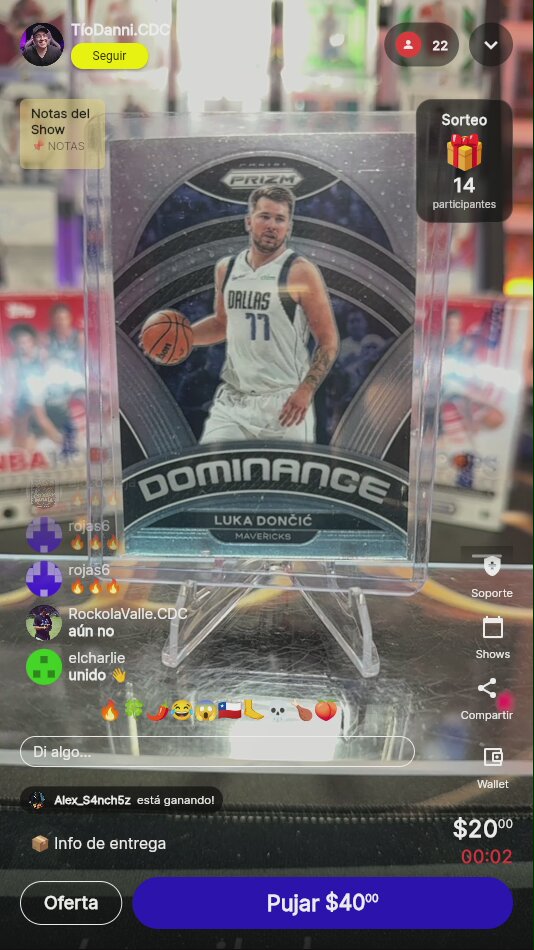534x950 pixels.
Task: Open Soporte
Action: click(x=492, y=576)
